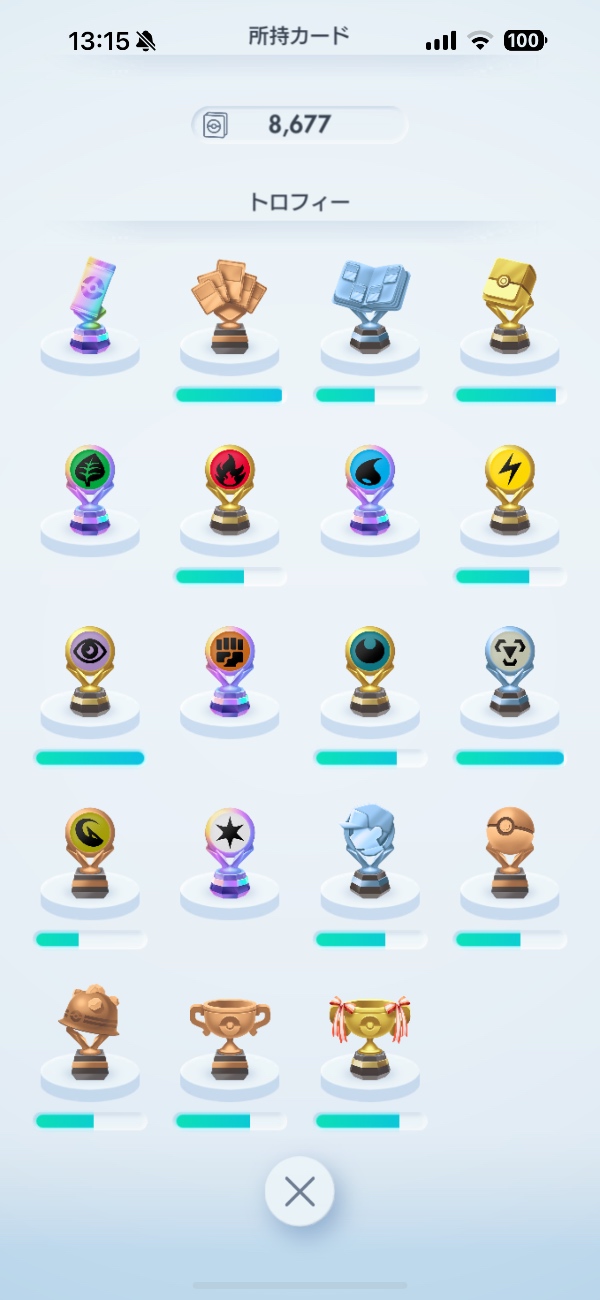This screenshot has height=1300, width=600.
Task: Select the Lightning type bolt trophy
Action: [510, 490]
